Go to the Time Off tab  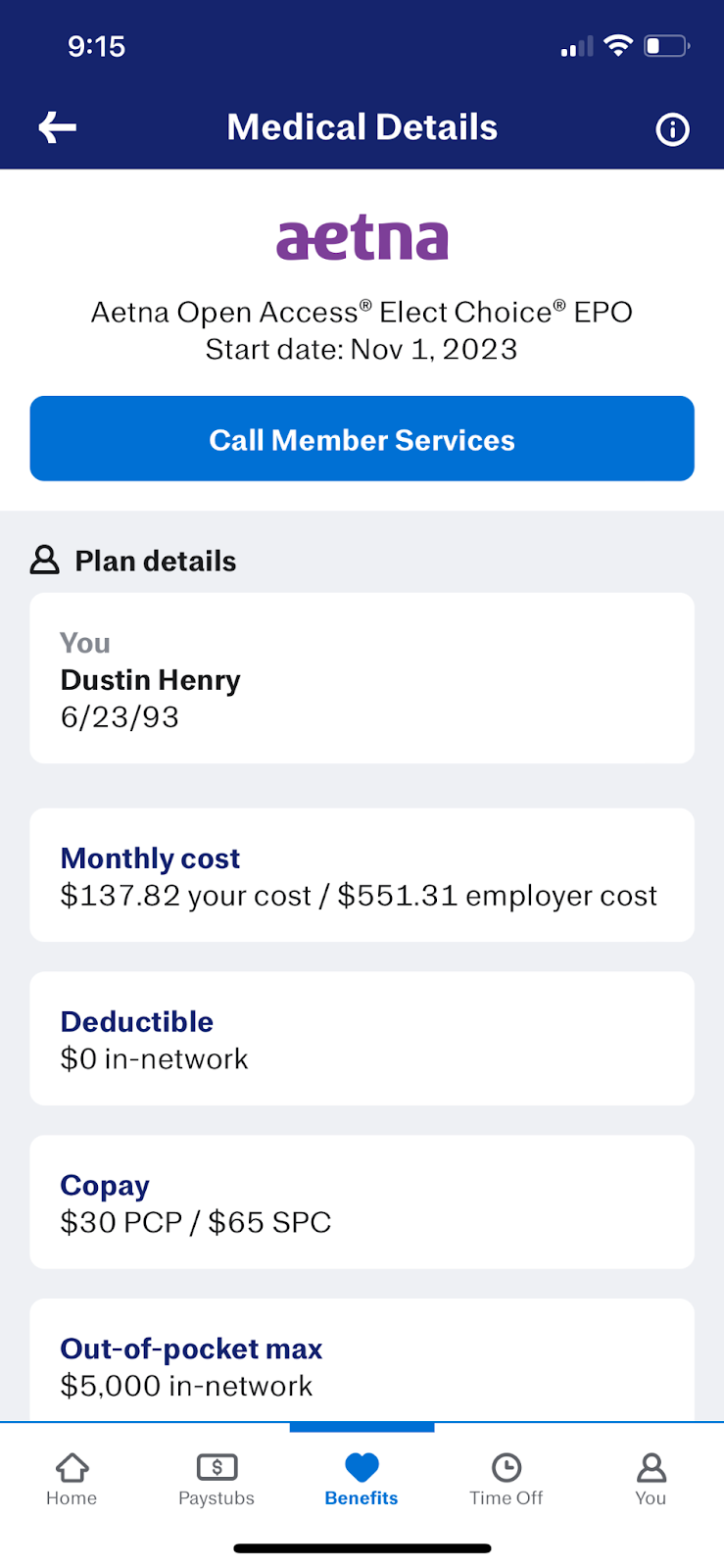tap(506, 1479)
